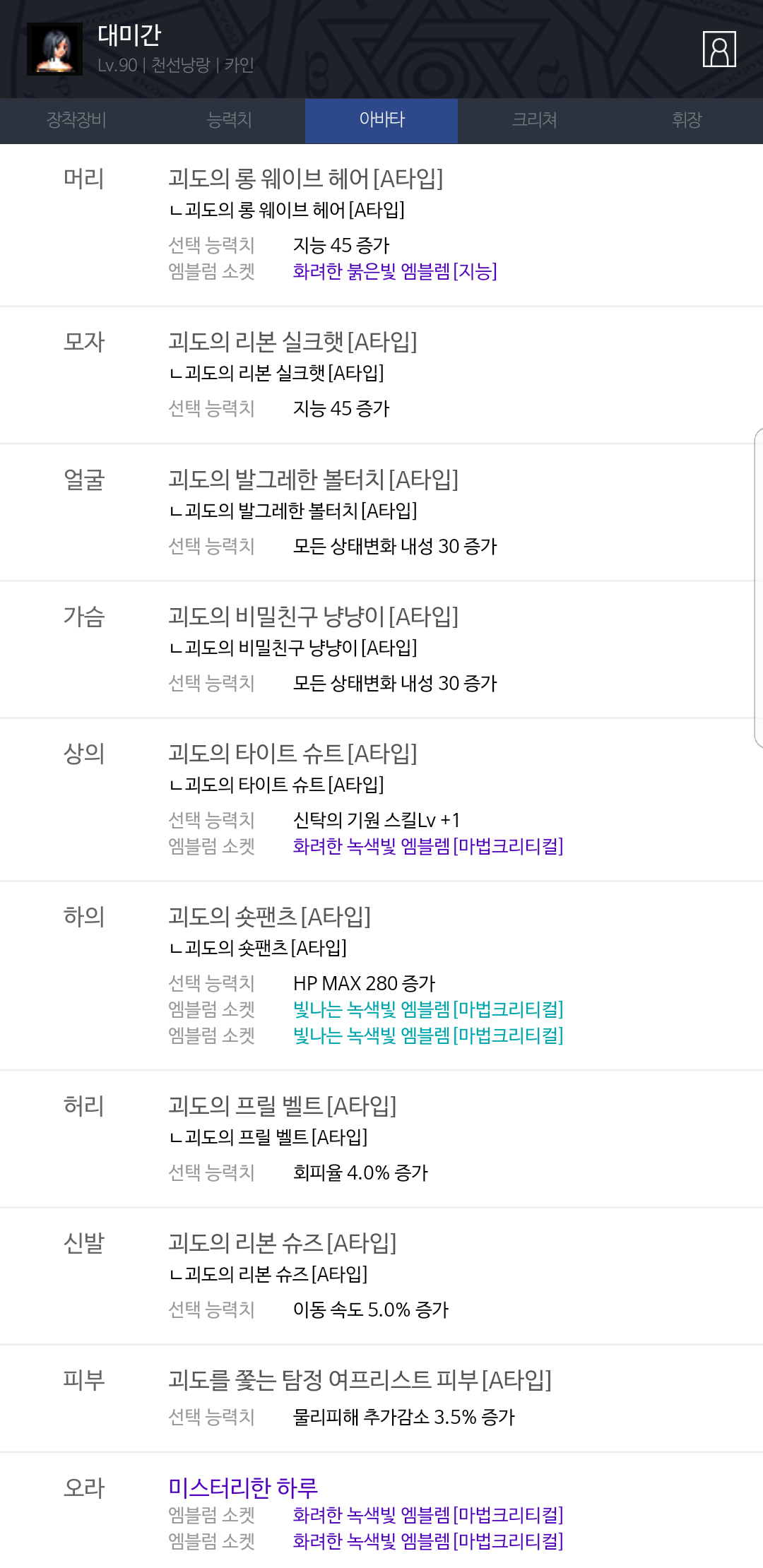Switch to the 장착장비 tab
Image resolution: width=763 pixels, height=1568 pixels.
click(x=76, y=120)
